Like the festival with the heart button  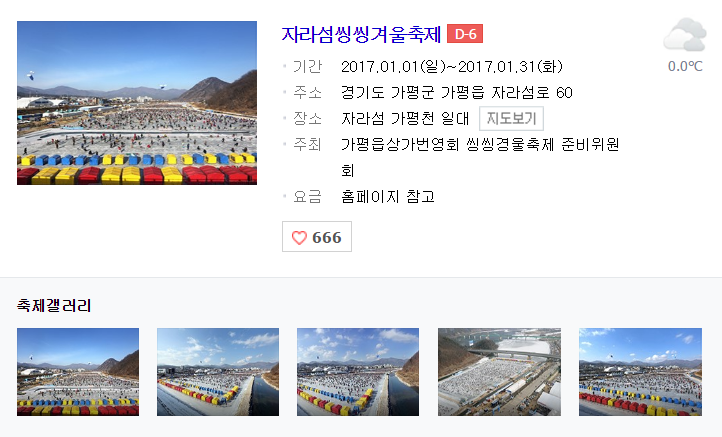[x=316, y=237]
